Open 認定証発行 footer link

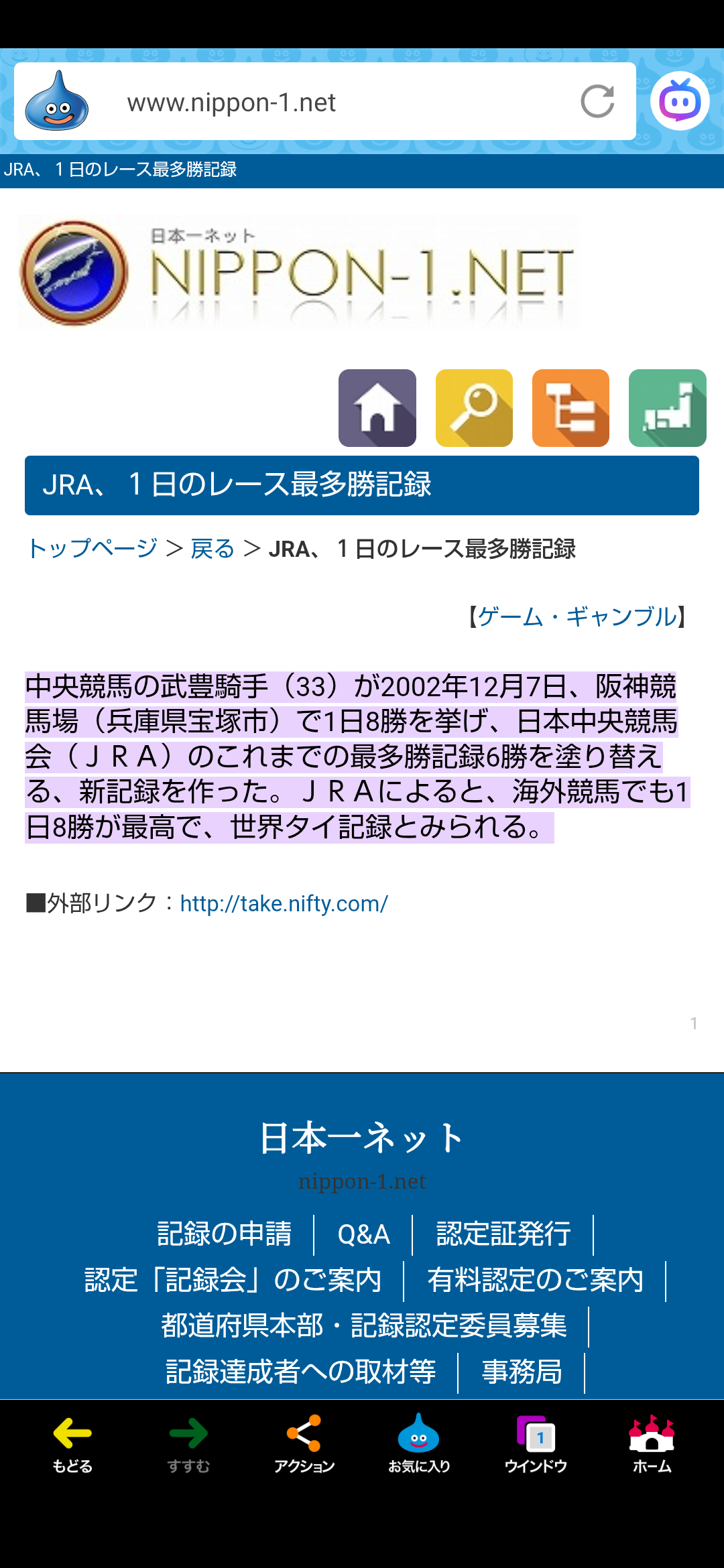tap(503, 1234)
